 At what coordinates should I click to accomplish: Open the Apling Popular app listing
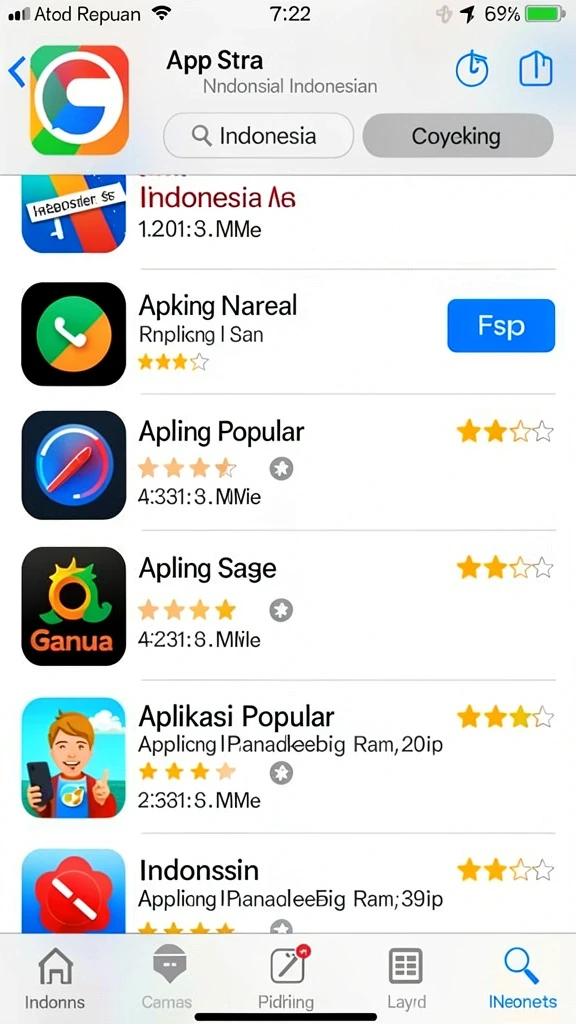tap(288, 464)
